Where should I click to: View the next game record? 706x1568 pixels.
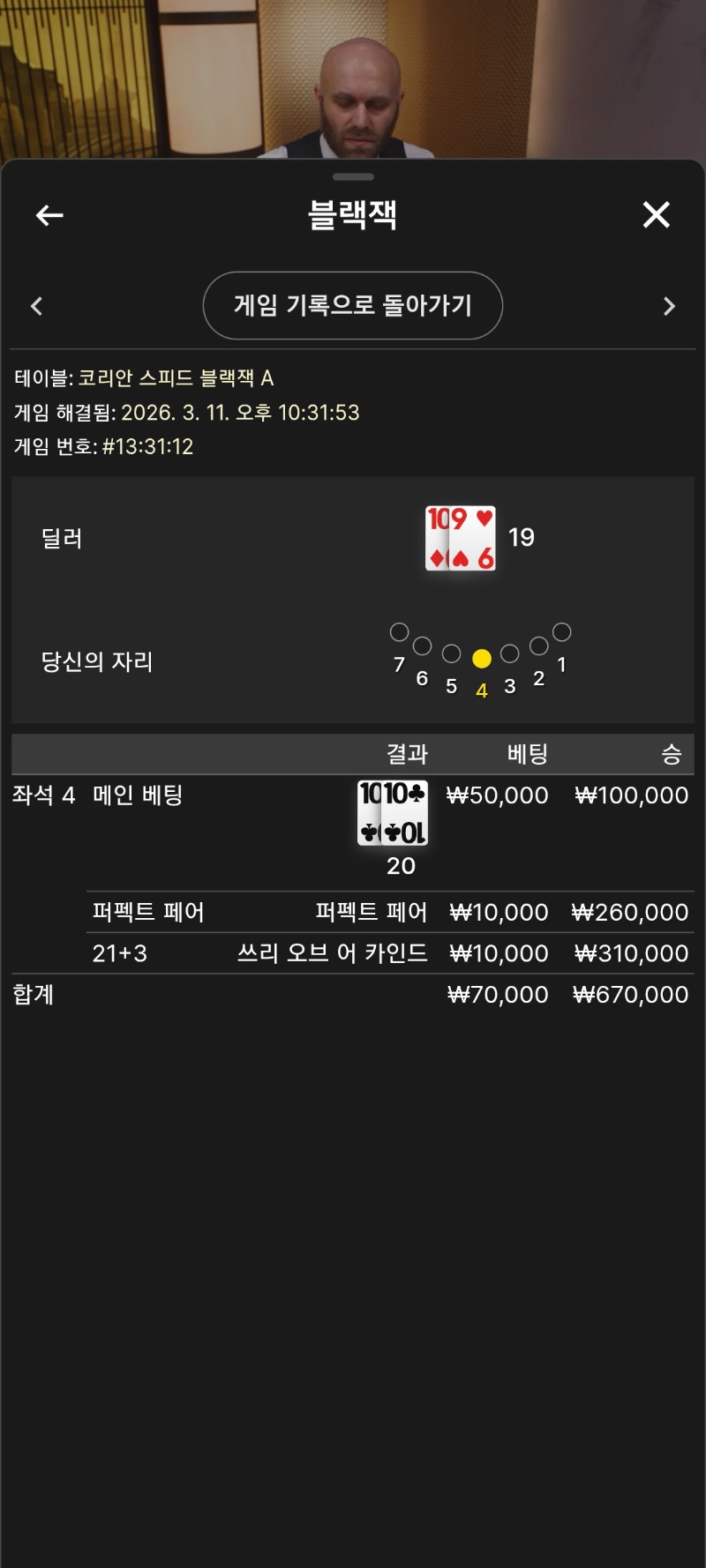[x=669, y=306]
